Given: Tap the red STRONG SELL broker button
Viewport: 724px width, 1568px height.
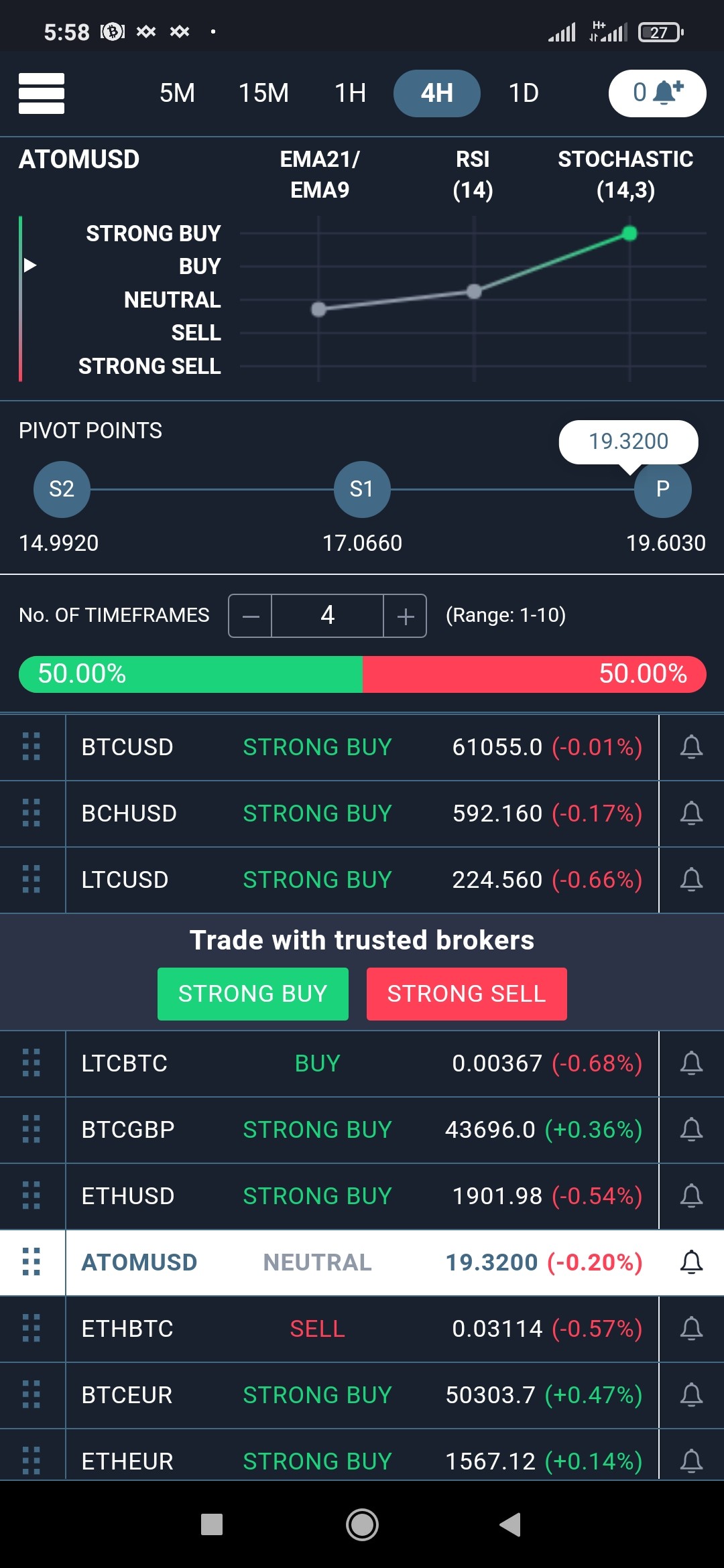Looking at the screenshot, I should coord(467,994).
